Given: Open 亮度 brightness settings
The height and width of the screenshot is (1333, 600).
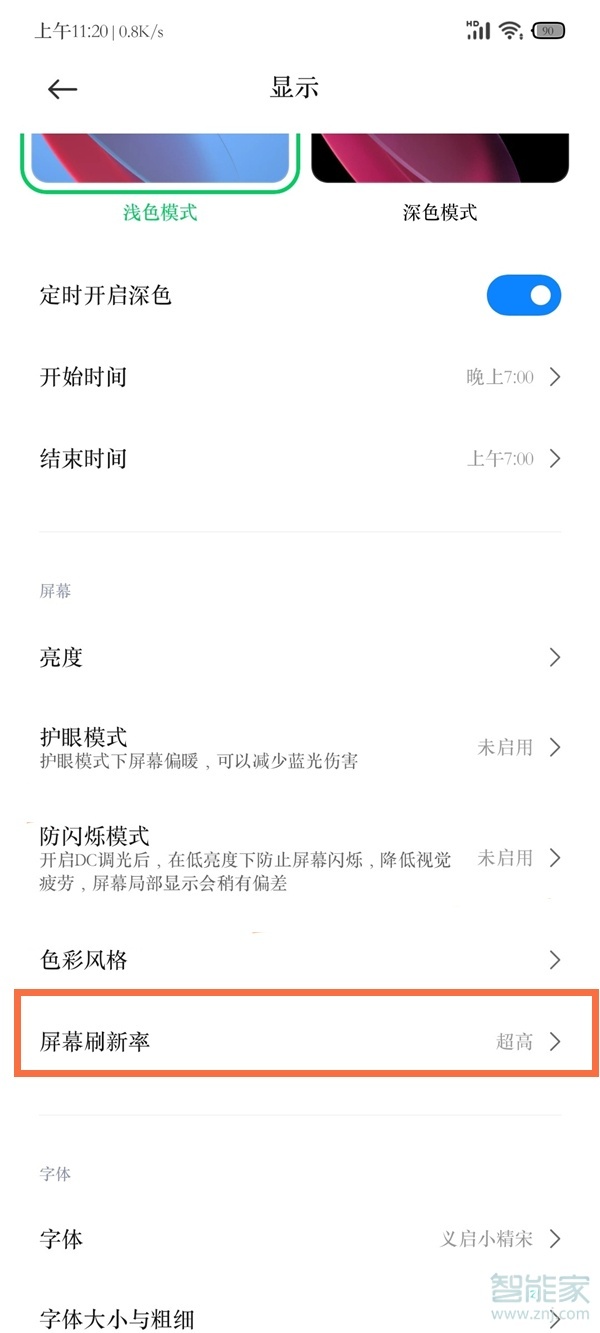Looking at the screenshot, I should [x=300, y=657].
